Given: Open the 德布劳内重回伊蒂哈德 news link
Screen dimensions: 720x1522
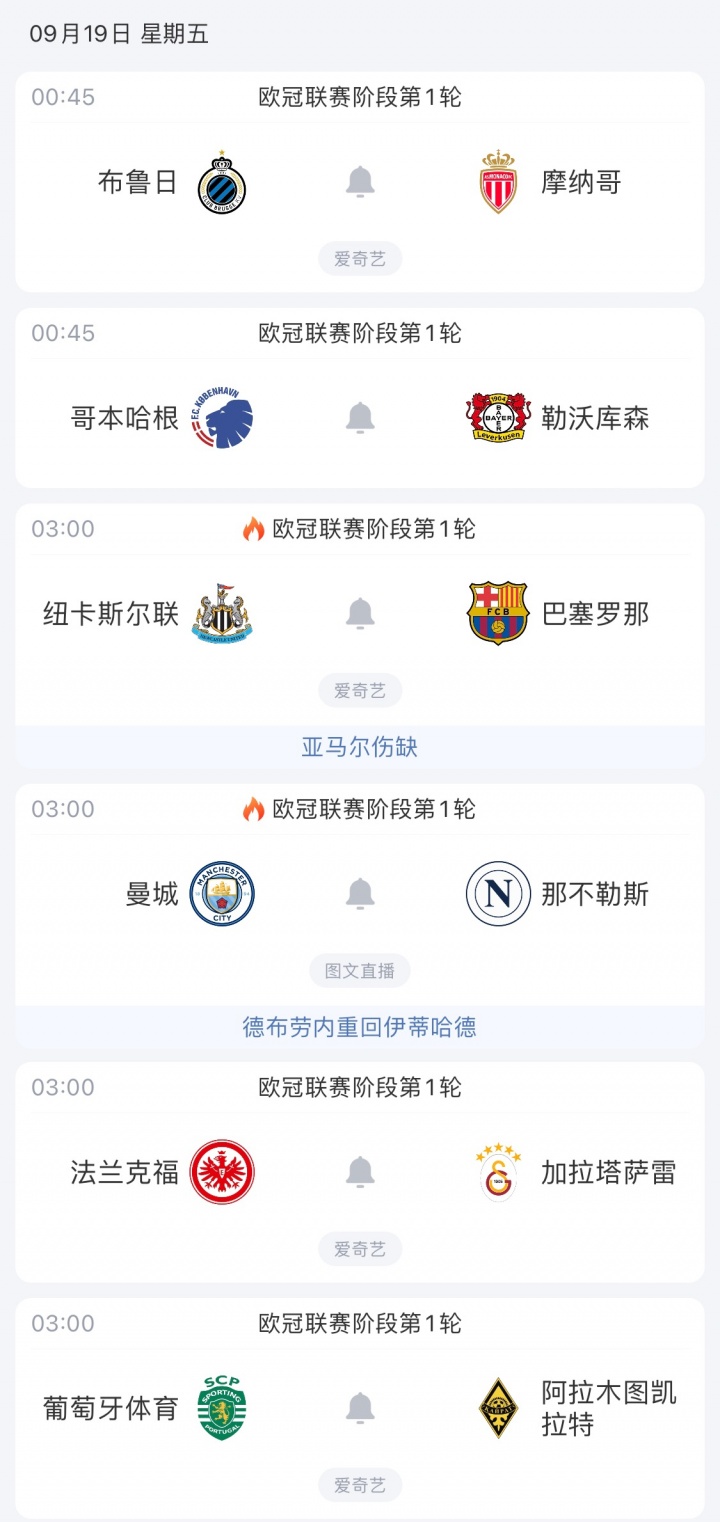Looking at the screenshot, I should (x=360, y=1026).
